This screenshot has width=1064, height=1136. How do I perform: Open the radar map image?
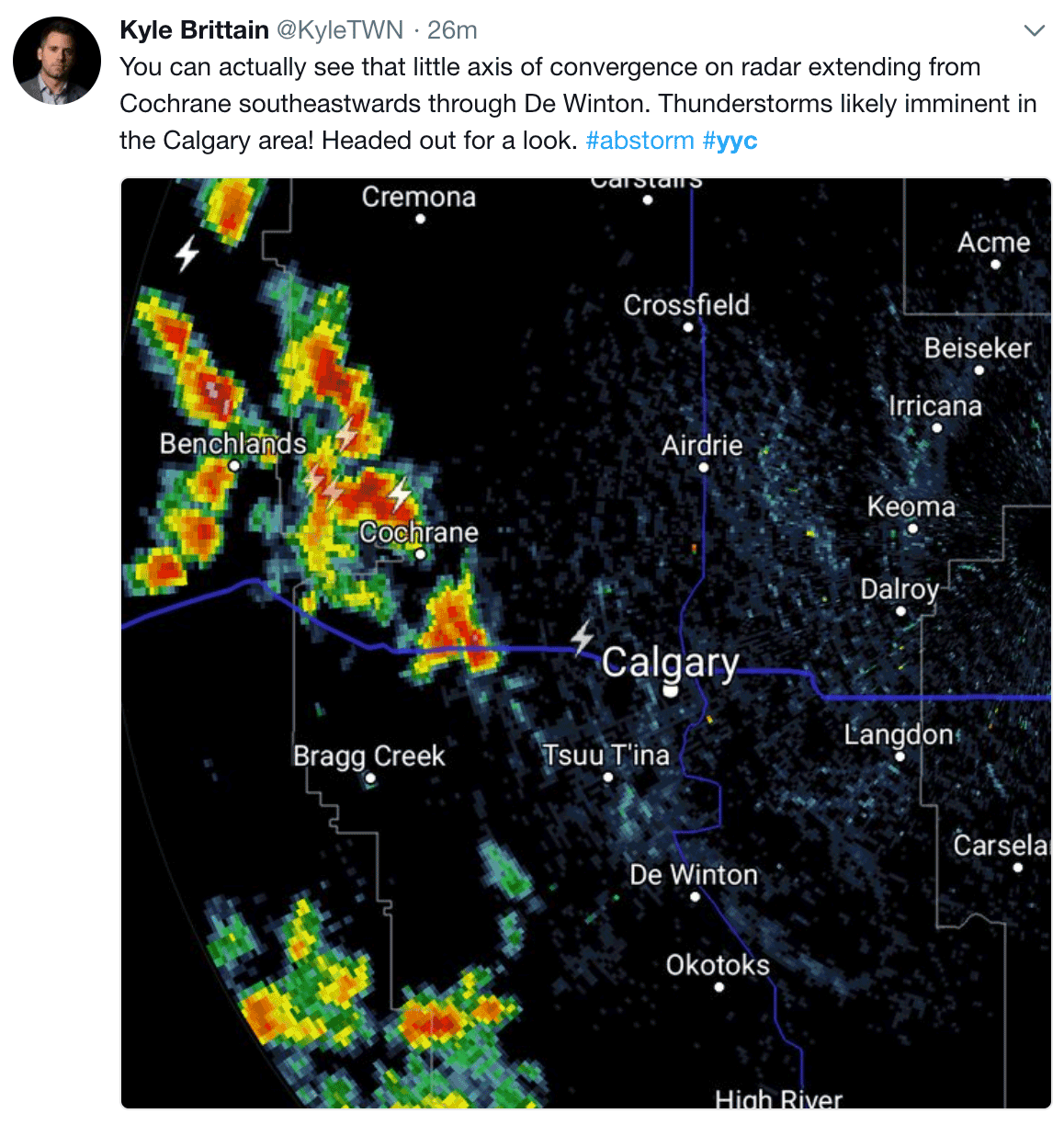585,643
